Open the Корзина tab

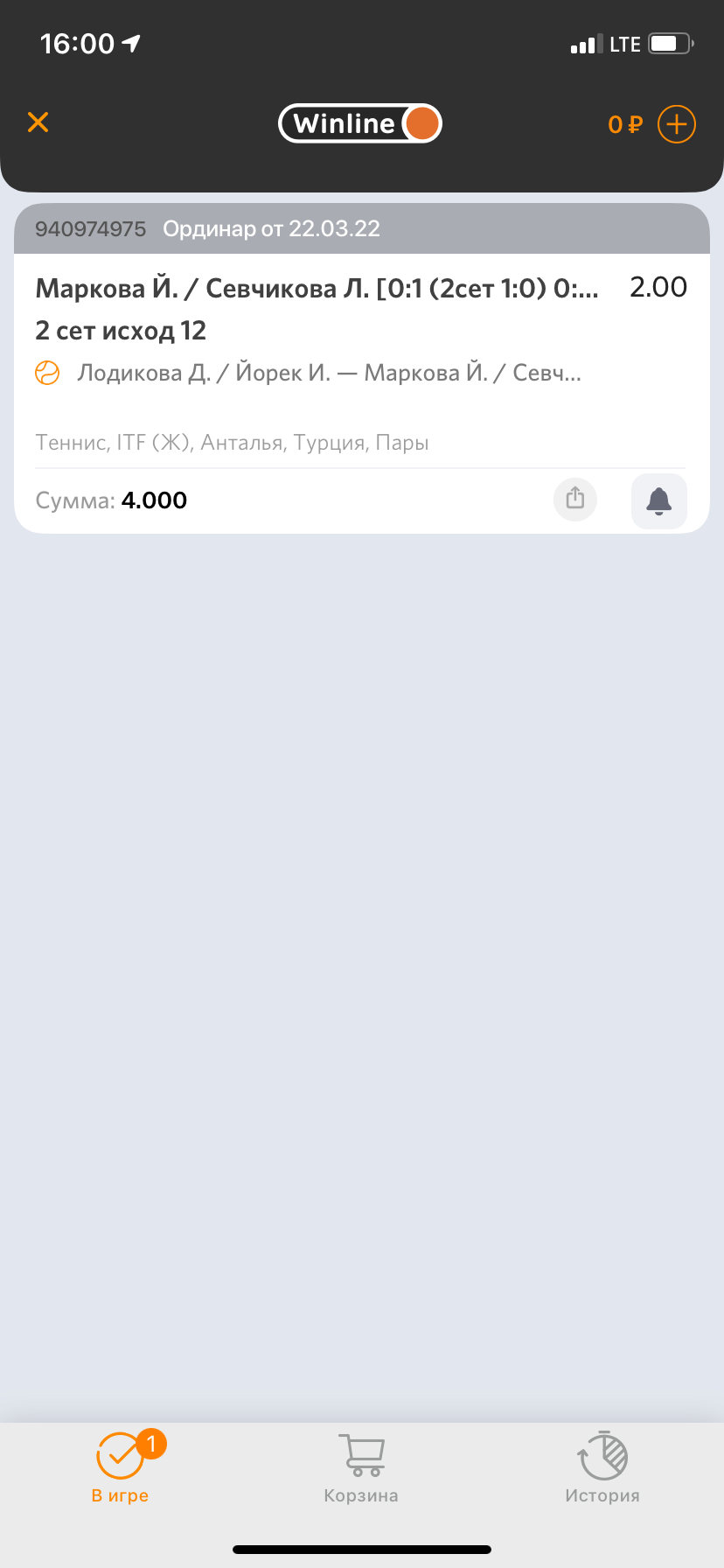(x=361, y=1467)
